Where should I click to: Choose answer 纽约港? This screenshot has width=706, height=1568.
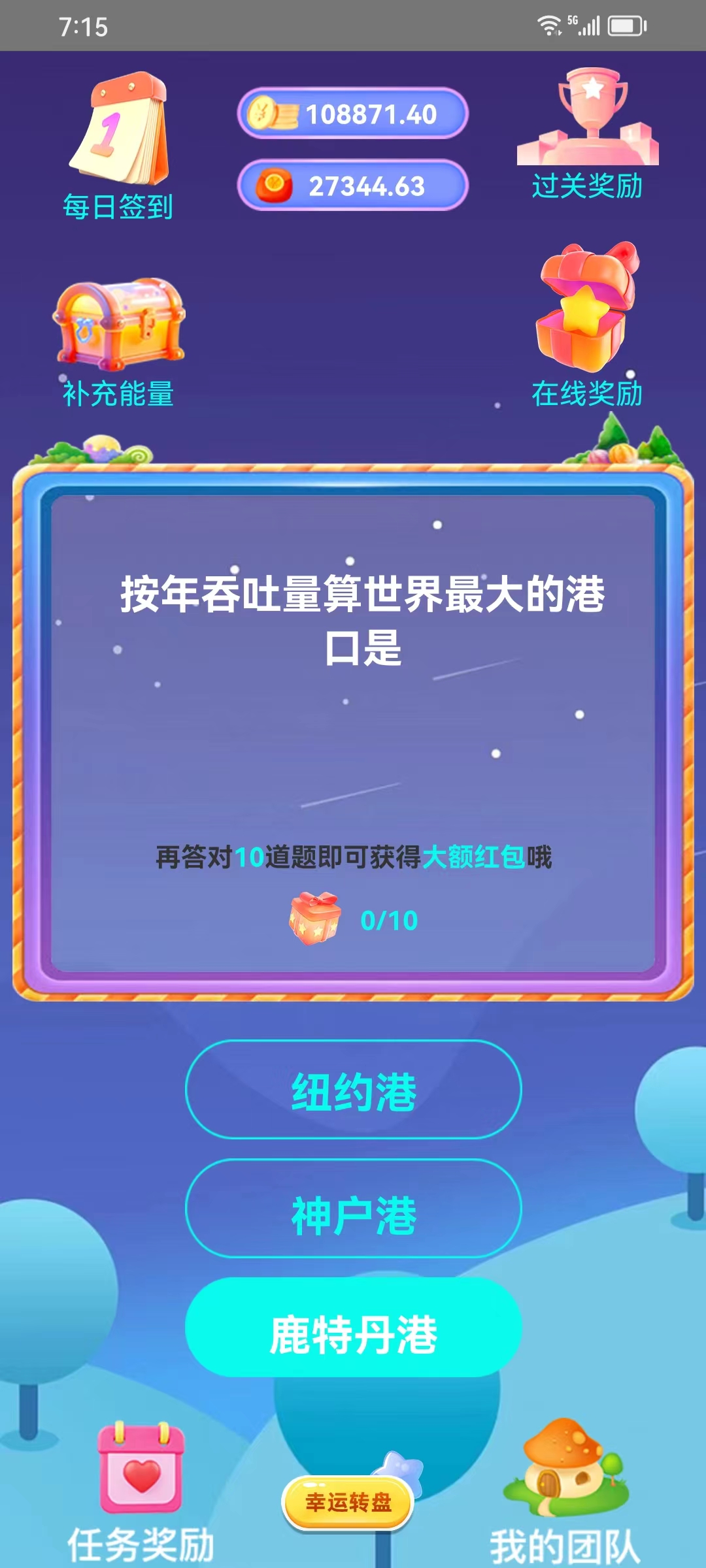[x=353, y=1090]
